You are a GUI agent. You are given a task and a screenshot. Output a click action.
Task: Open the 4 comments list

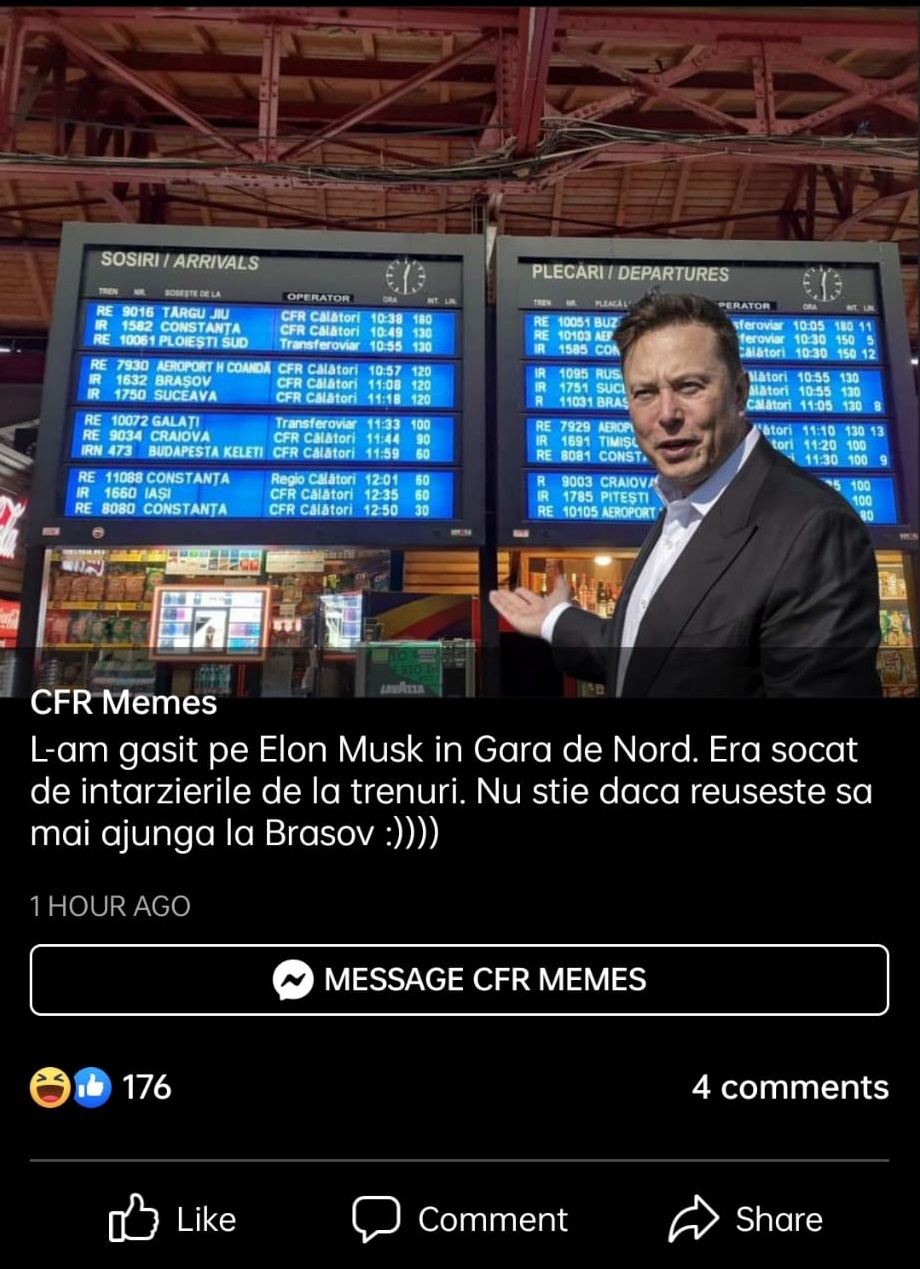click(789, 1087)
